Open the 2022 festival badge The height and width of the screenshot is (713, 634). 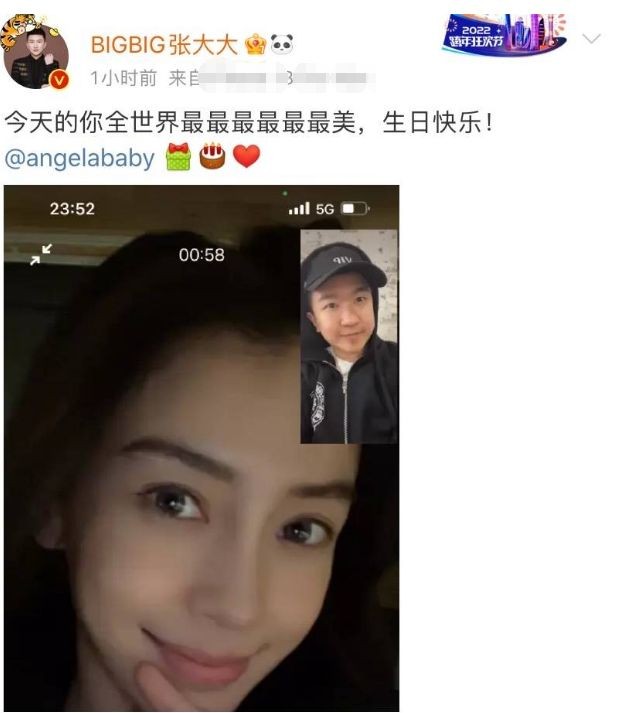click(504, 35)
